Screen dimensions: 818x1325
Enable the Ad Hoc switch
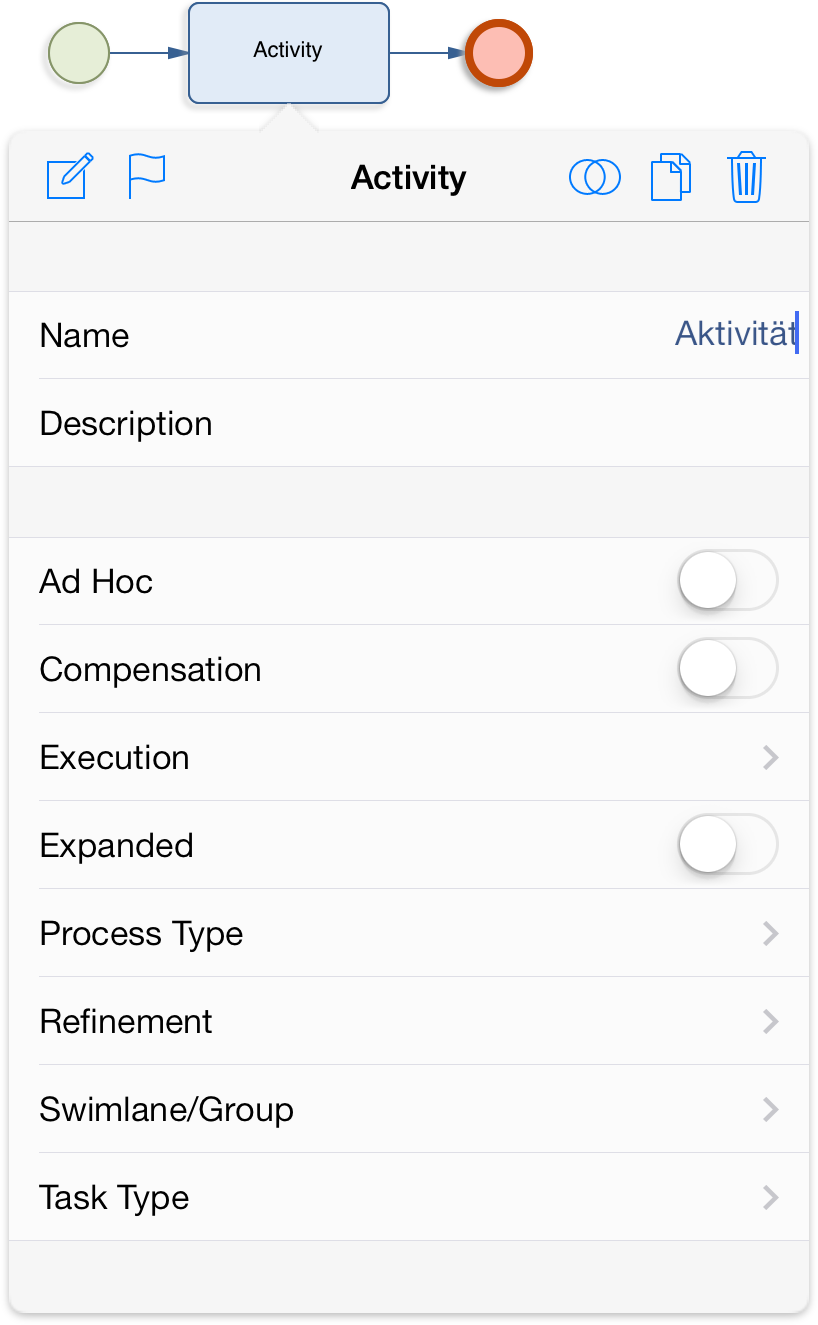click(x=728, y=580)
